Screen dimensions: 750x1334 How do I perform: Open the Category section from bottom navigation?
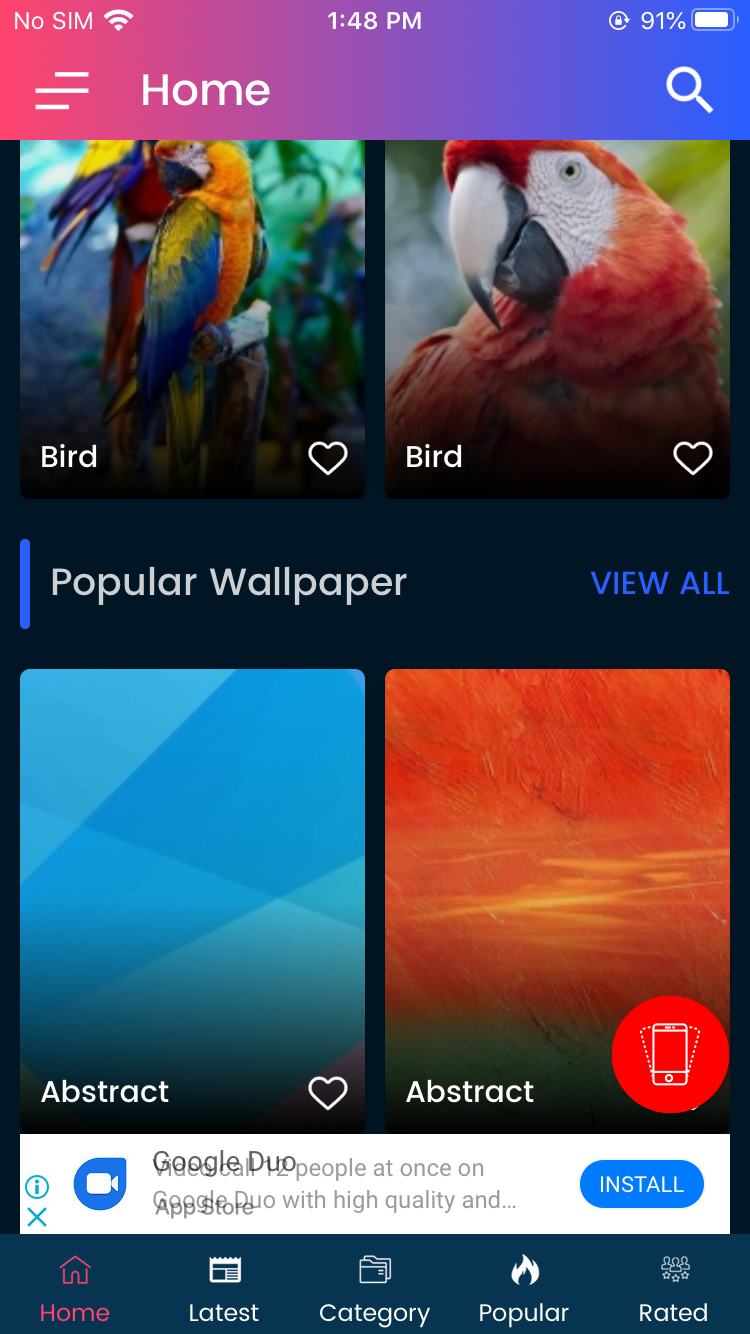click(x=374, y=1285)
